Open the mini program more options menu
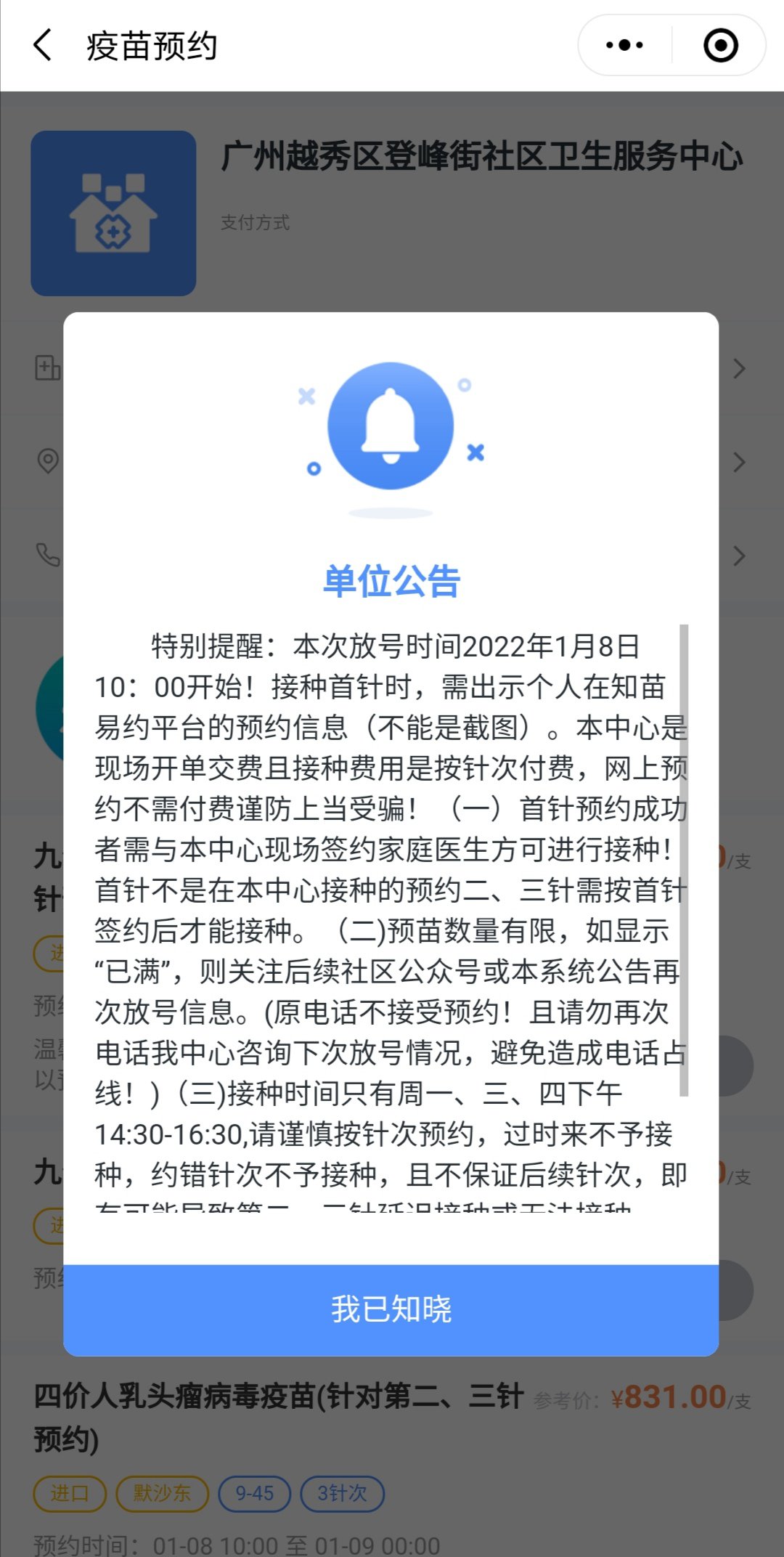The height and width of the screenshot is (1557, 784). pos(624,45)
